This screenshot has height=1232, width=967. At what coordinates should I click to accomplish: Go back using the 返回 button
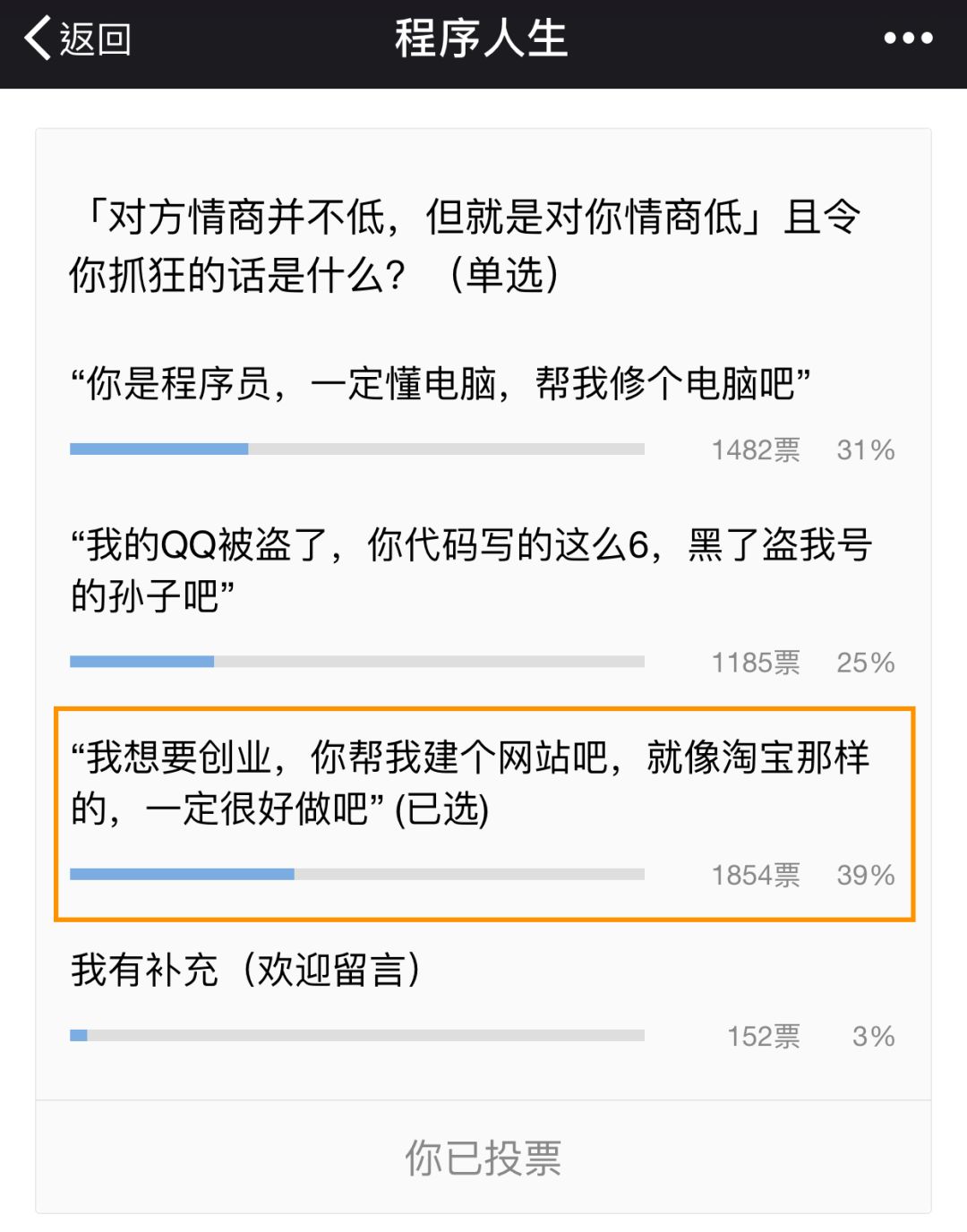pos(79,39)
